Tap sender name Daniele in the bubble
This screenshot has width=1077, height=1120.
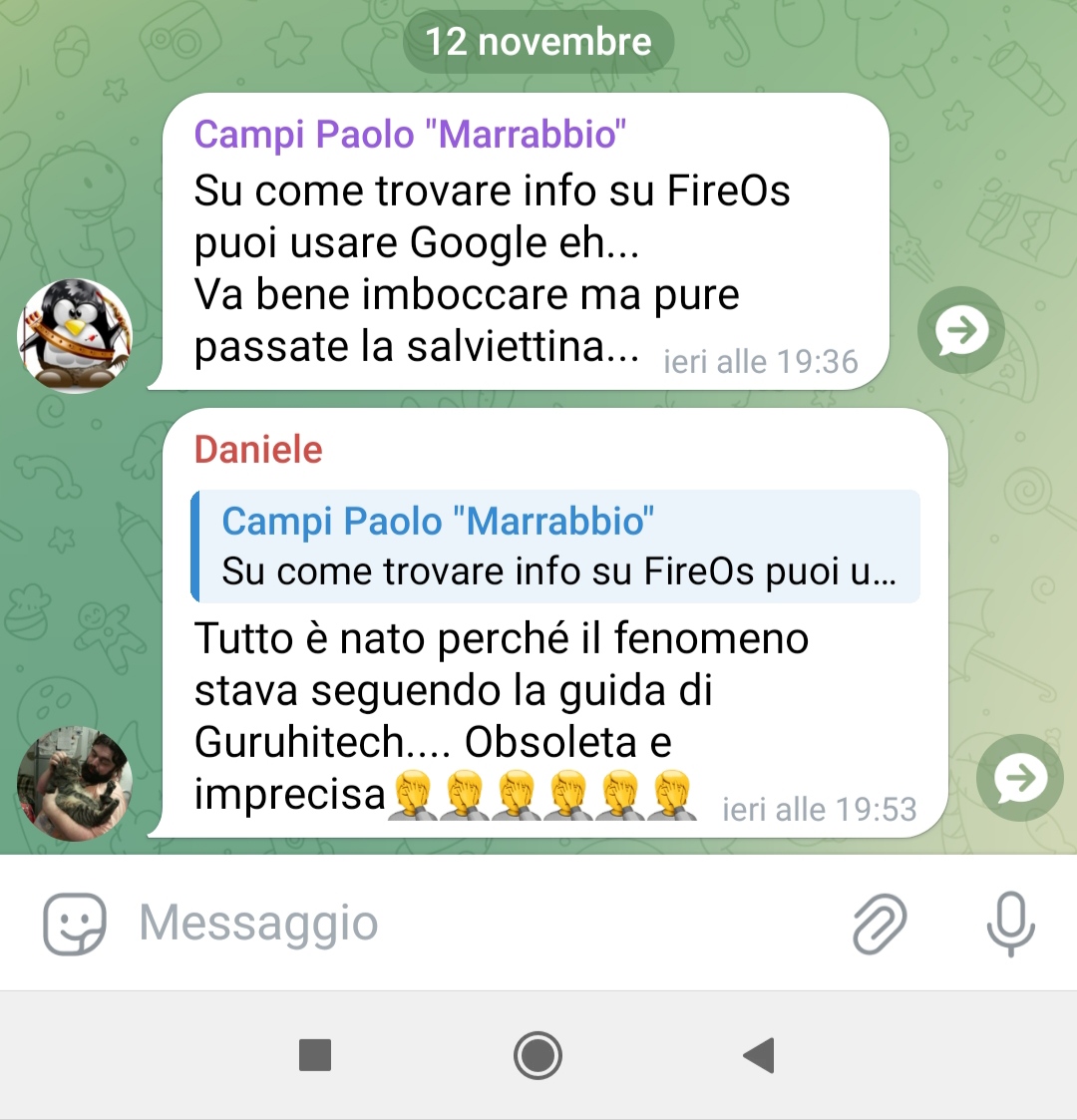258,450
